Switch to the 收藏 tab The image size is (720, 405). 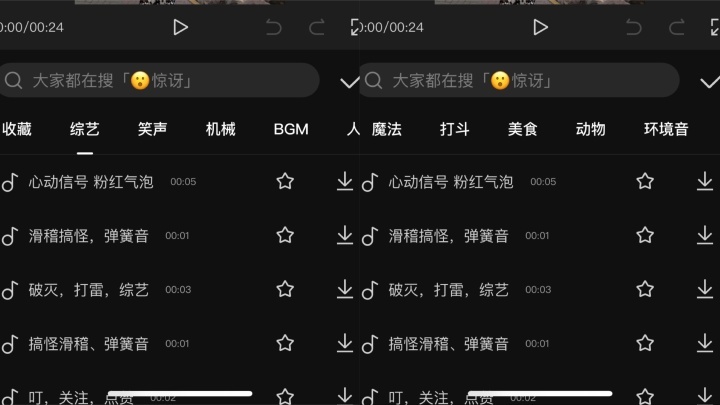pyautogui.click(x=17, y=129)
